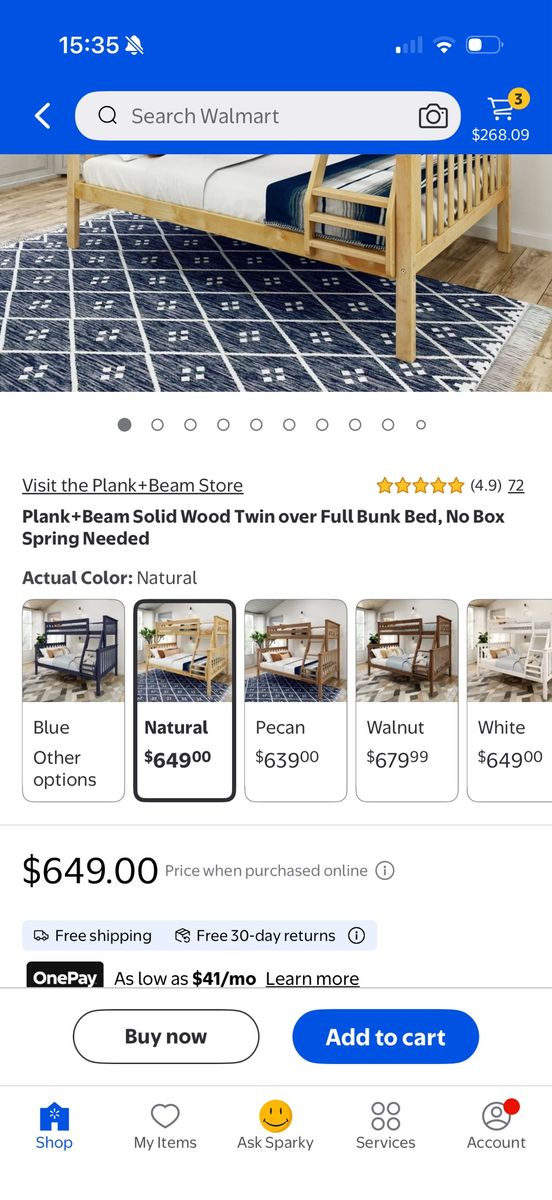Show info about price when purchased online
This screenshot has width=552, height=1200.
point(385,870)
